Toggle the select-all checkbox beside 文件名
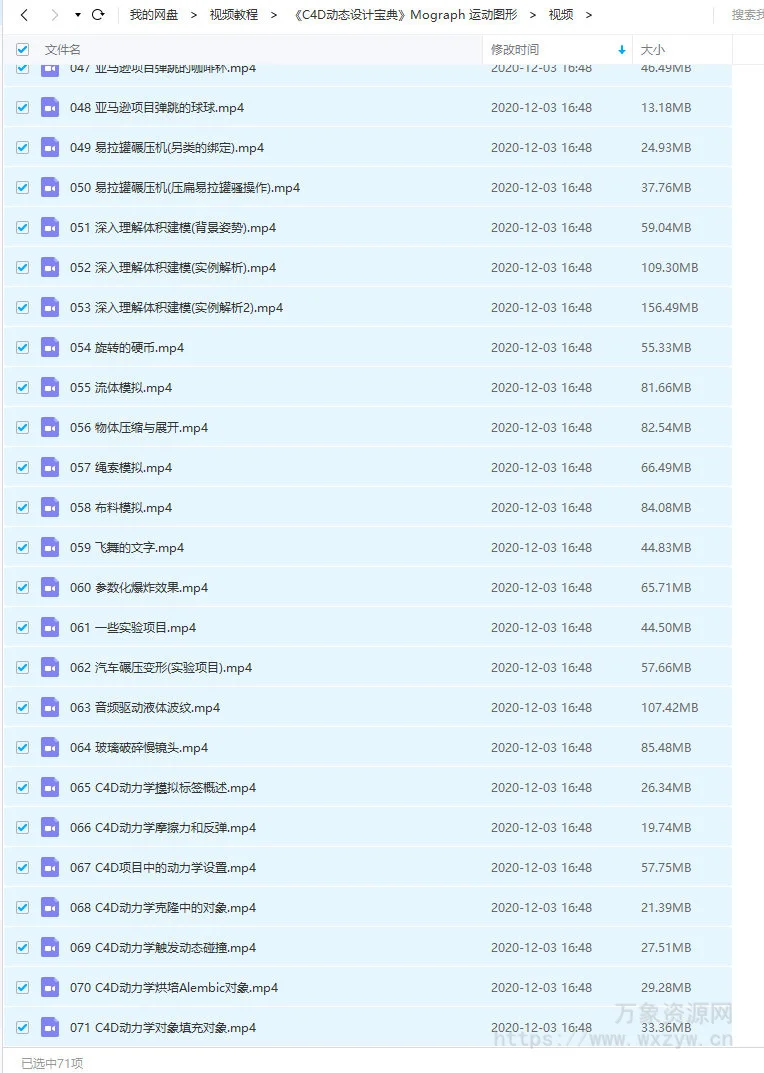Image resolution: width=764 pixels, height=1073 pixels. pyautogui.click(x=22, y=49)
